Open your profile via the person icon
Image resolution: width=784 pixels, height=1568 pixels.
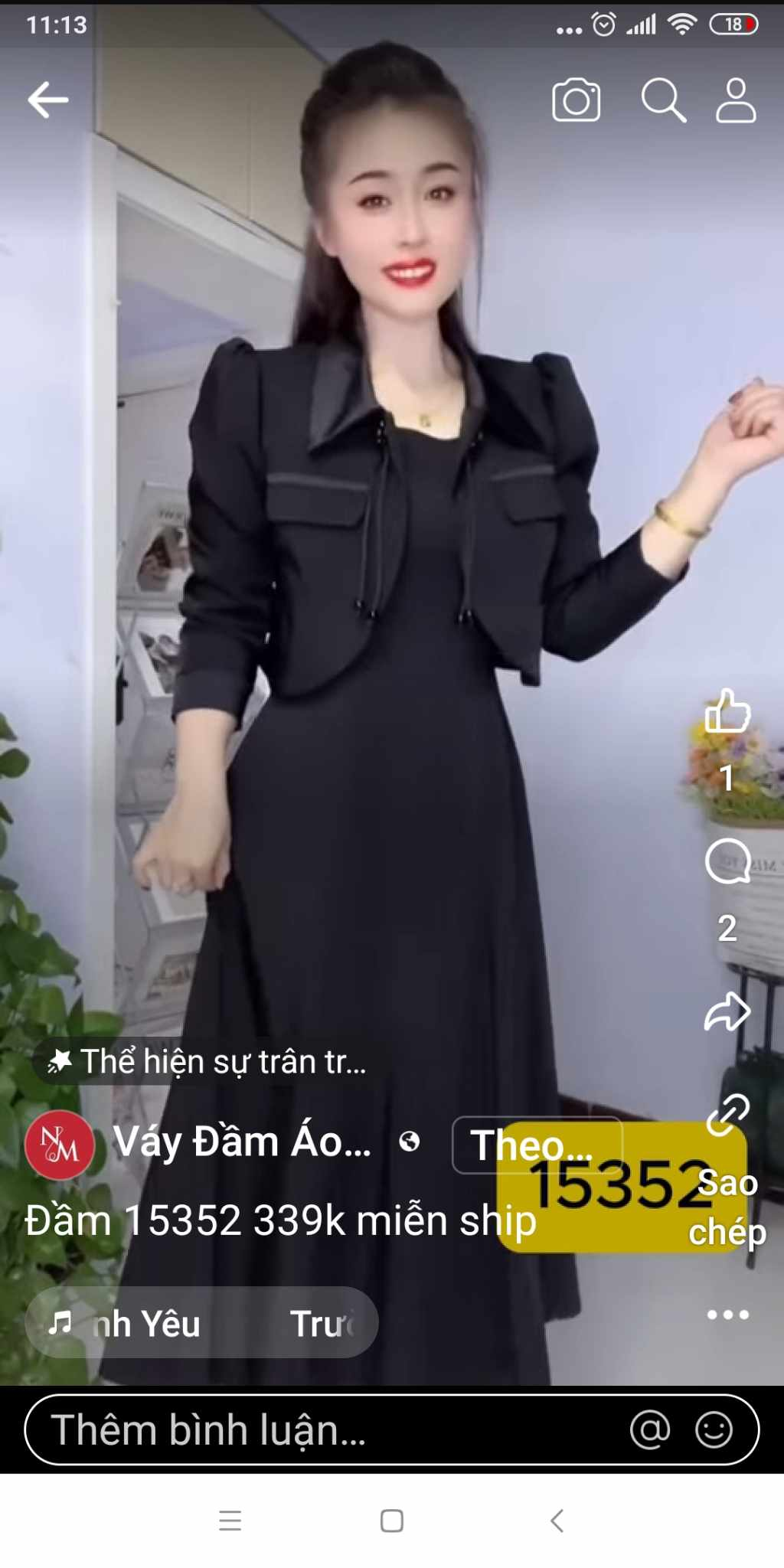tap(735, 100)
